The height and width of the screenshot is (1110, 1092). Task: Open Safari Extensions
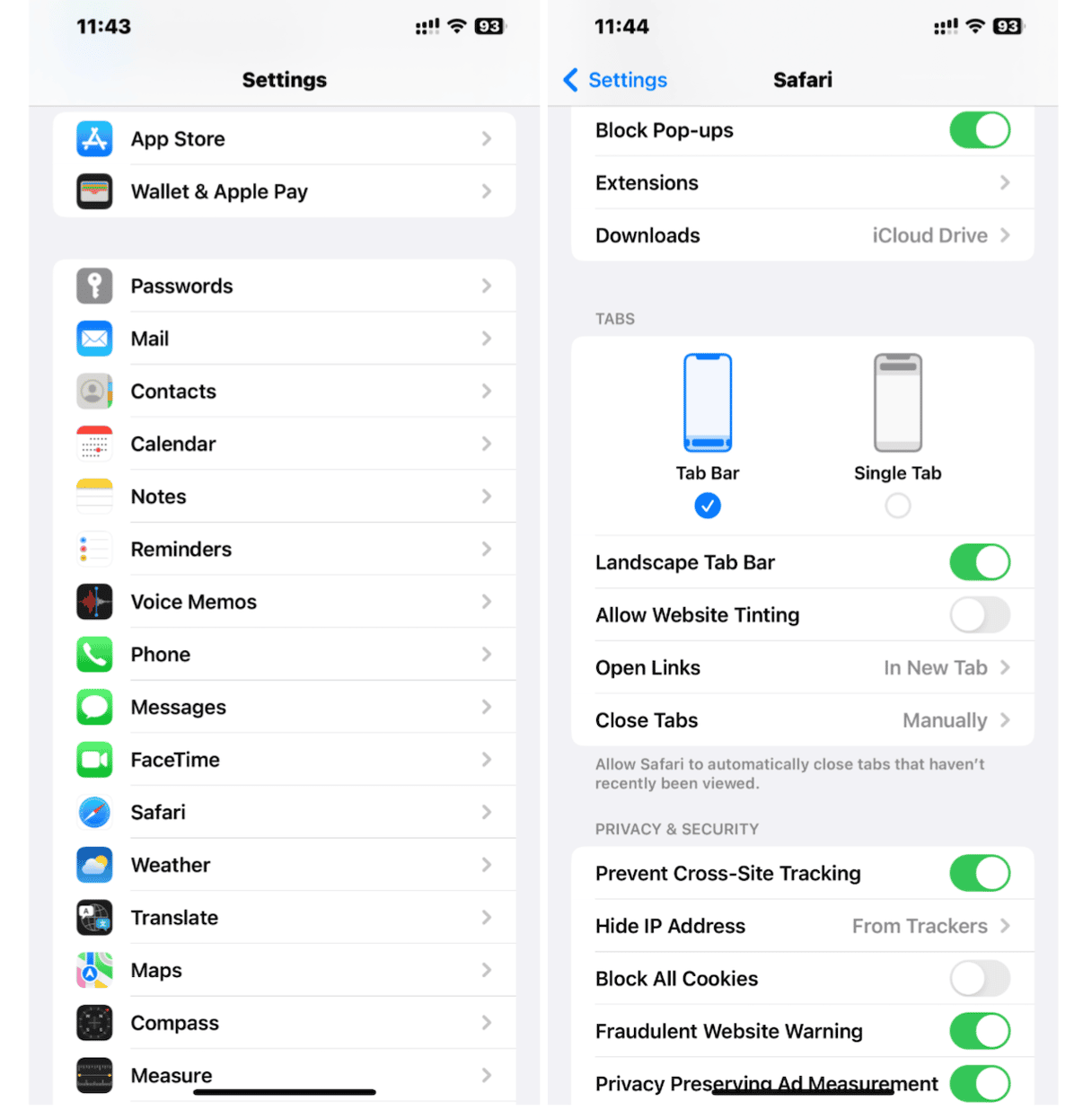pyautogui.click(x=801, y=183)
